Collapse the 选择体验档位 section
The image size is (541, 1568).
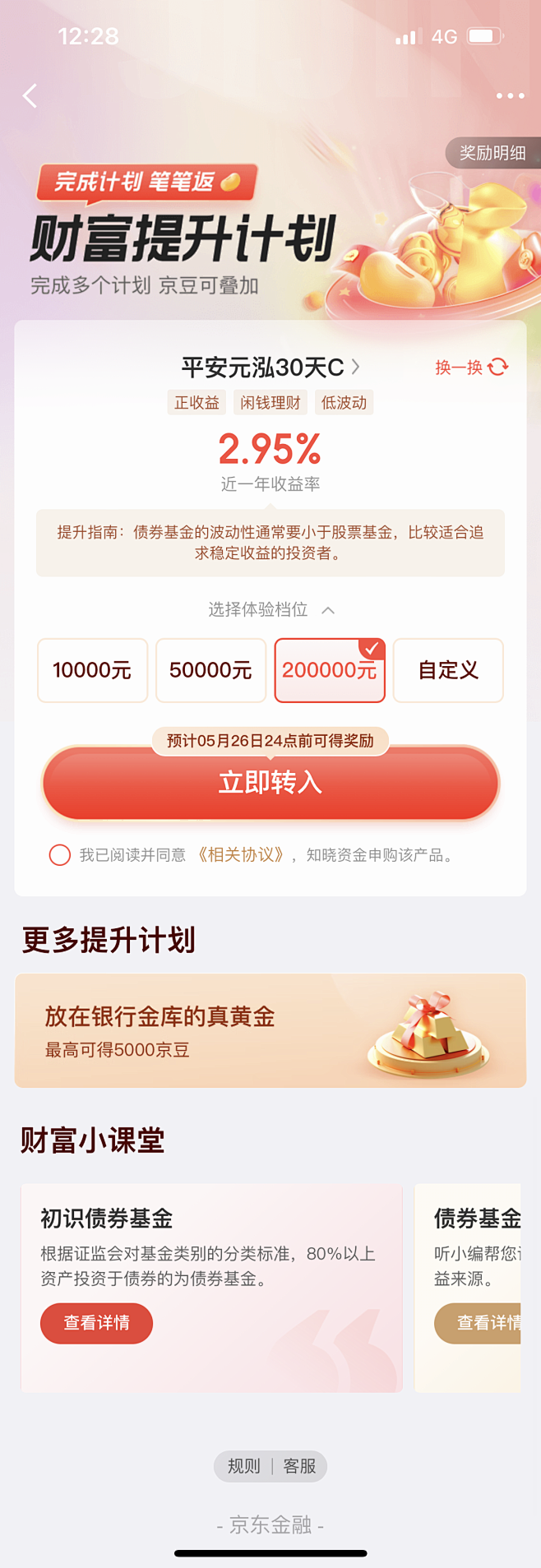pos(328,610)
